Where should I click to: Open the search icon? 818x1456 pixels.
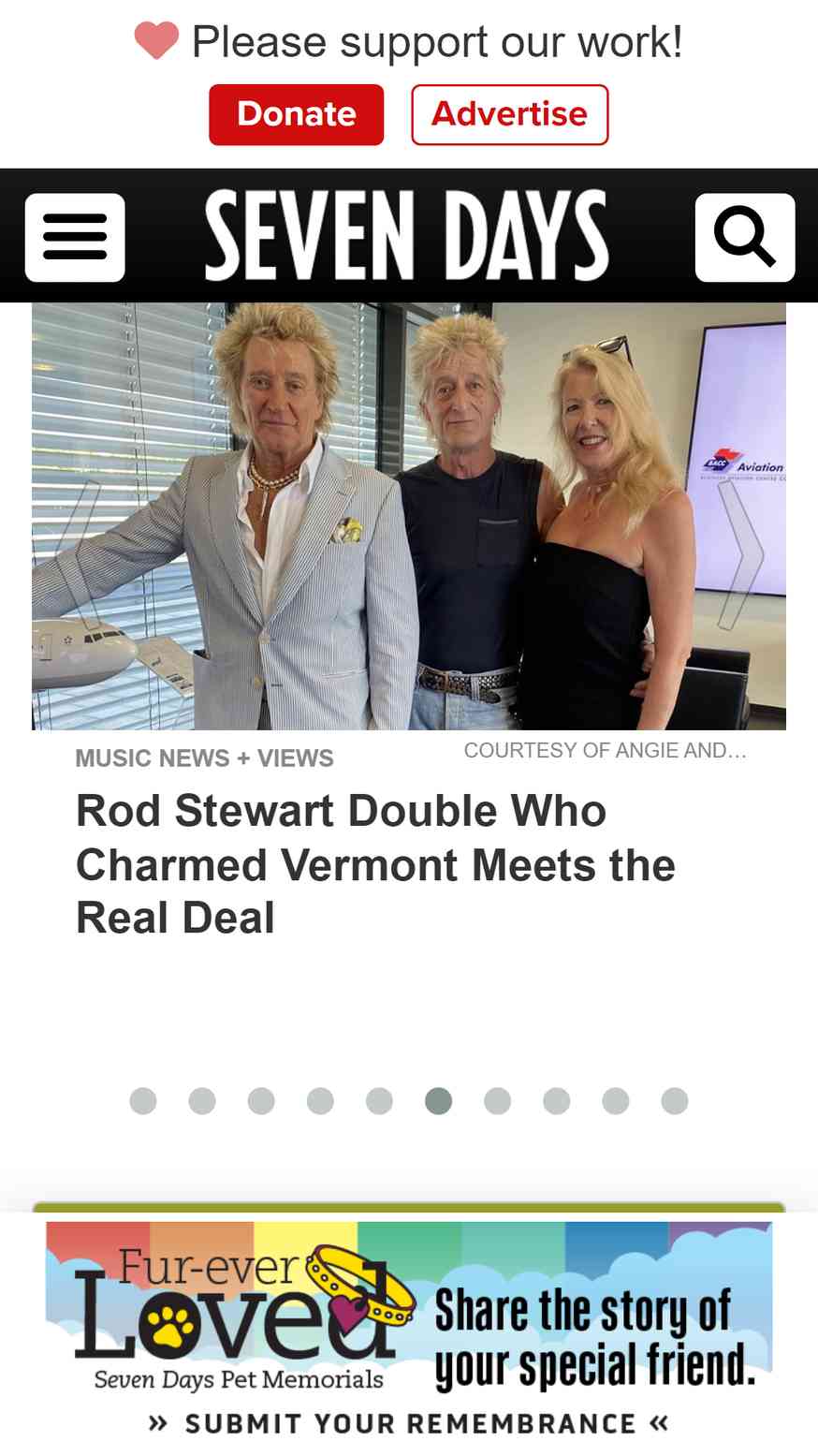(x=745, y=237)
